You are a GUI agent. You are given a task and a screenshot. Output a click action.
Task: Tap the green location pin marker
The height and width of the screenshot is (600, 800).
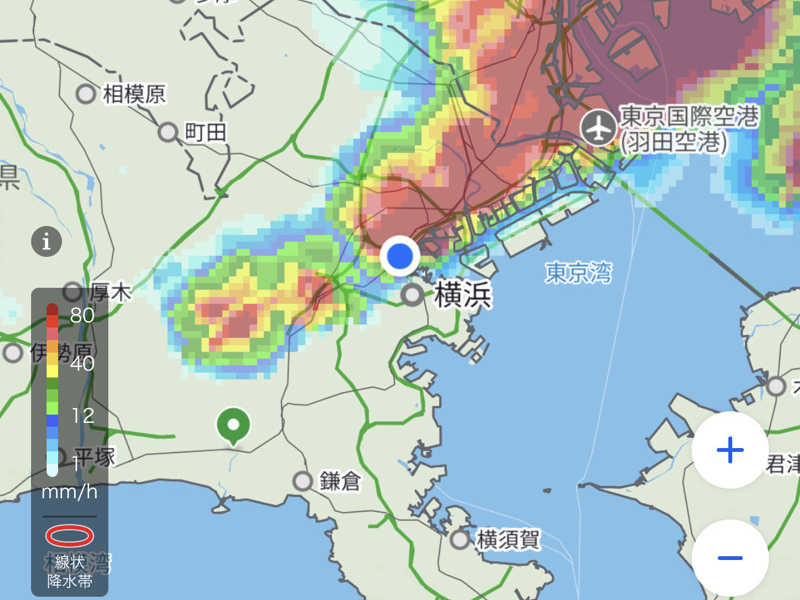[x=233, y=426]
